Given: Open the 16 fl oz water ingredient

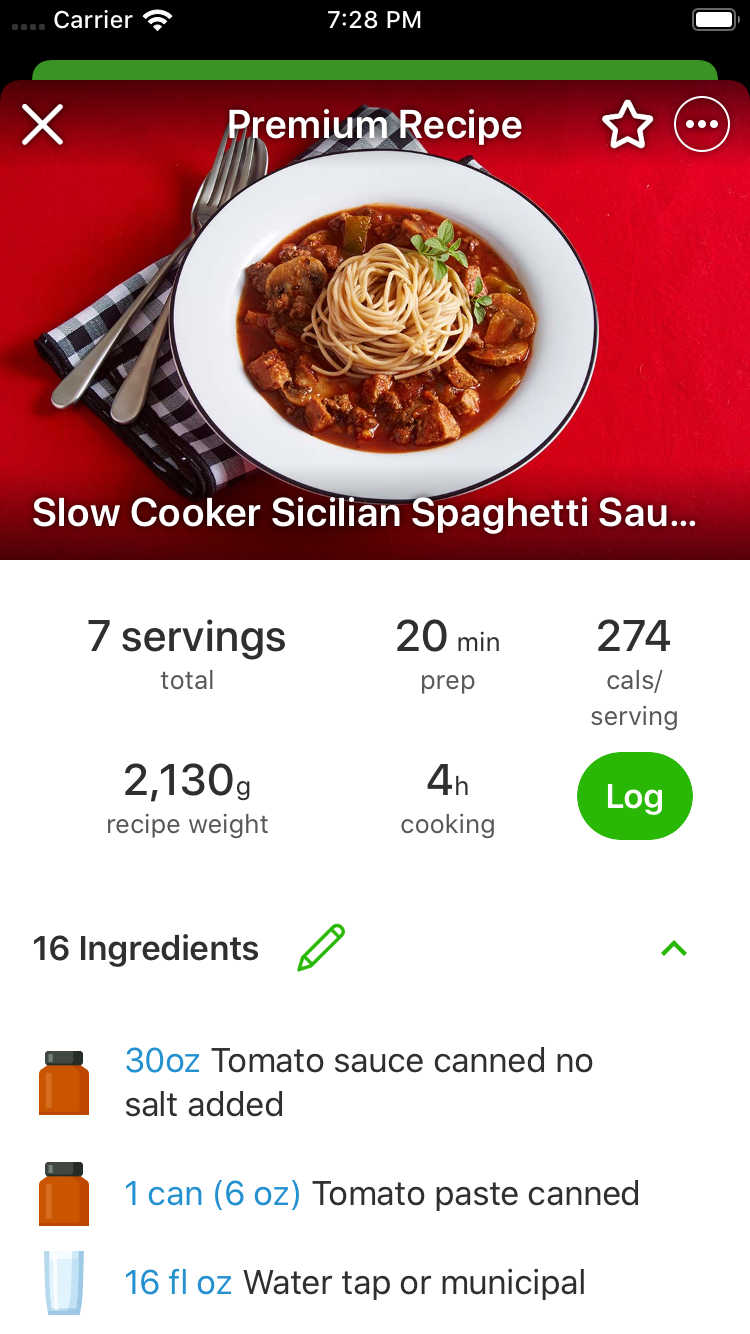Looking at the screenshot, I should click(x=354, y=1282).
